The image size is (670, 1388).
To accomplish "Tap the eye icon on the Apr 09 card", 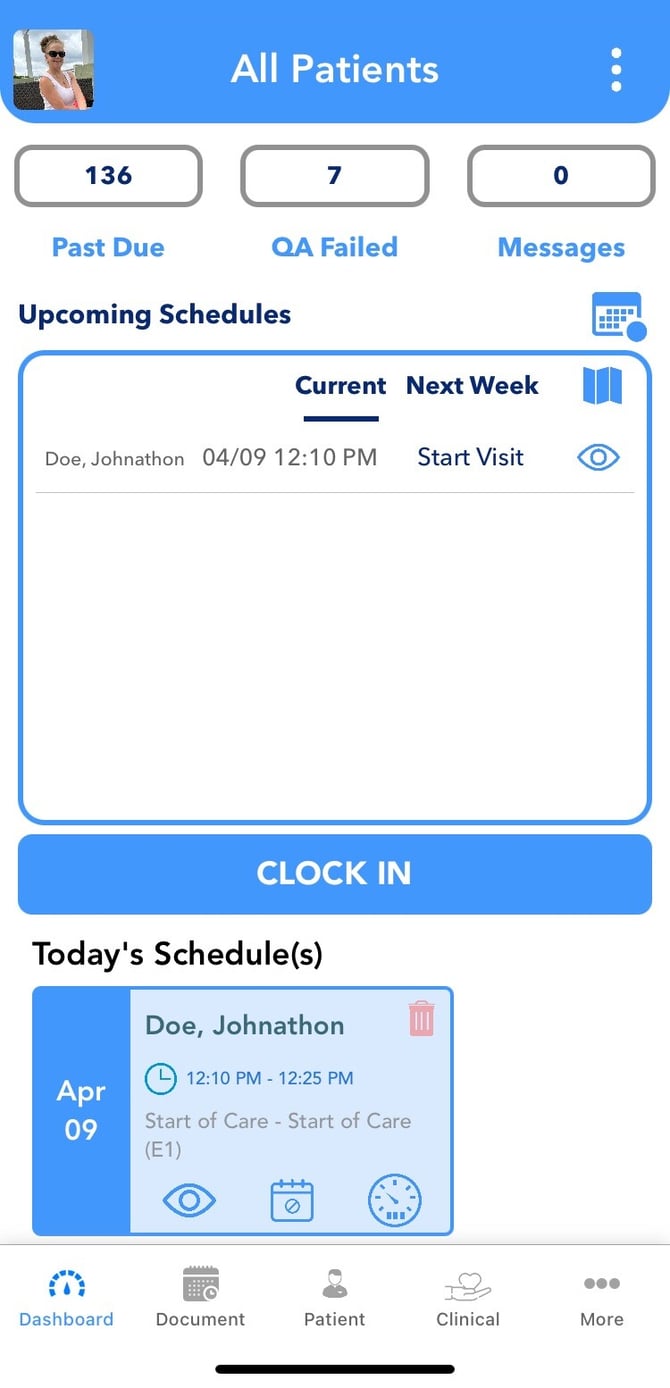I will point(190,1200).
